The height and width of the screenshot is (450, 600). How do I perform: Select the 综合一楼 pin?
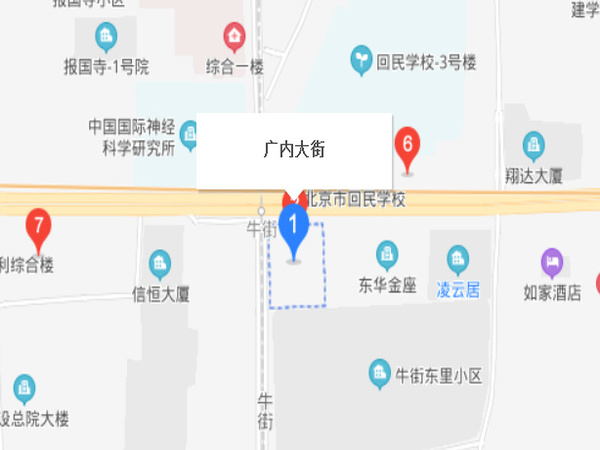tap(234, 39)
